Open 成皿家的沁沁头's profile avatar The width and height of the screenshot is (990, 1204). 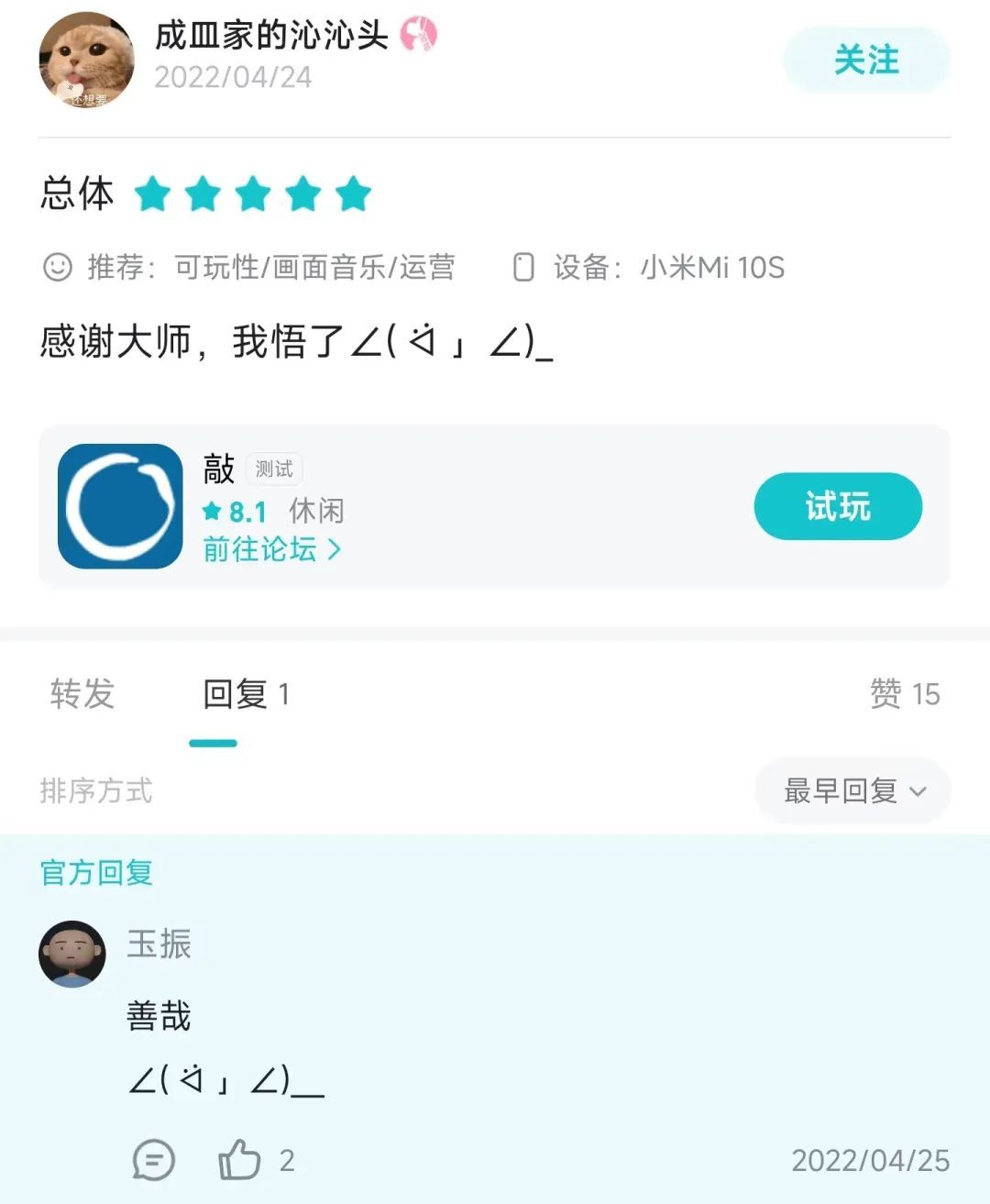pyautogui.click(x=86, y=61)
